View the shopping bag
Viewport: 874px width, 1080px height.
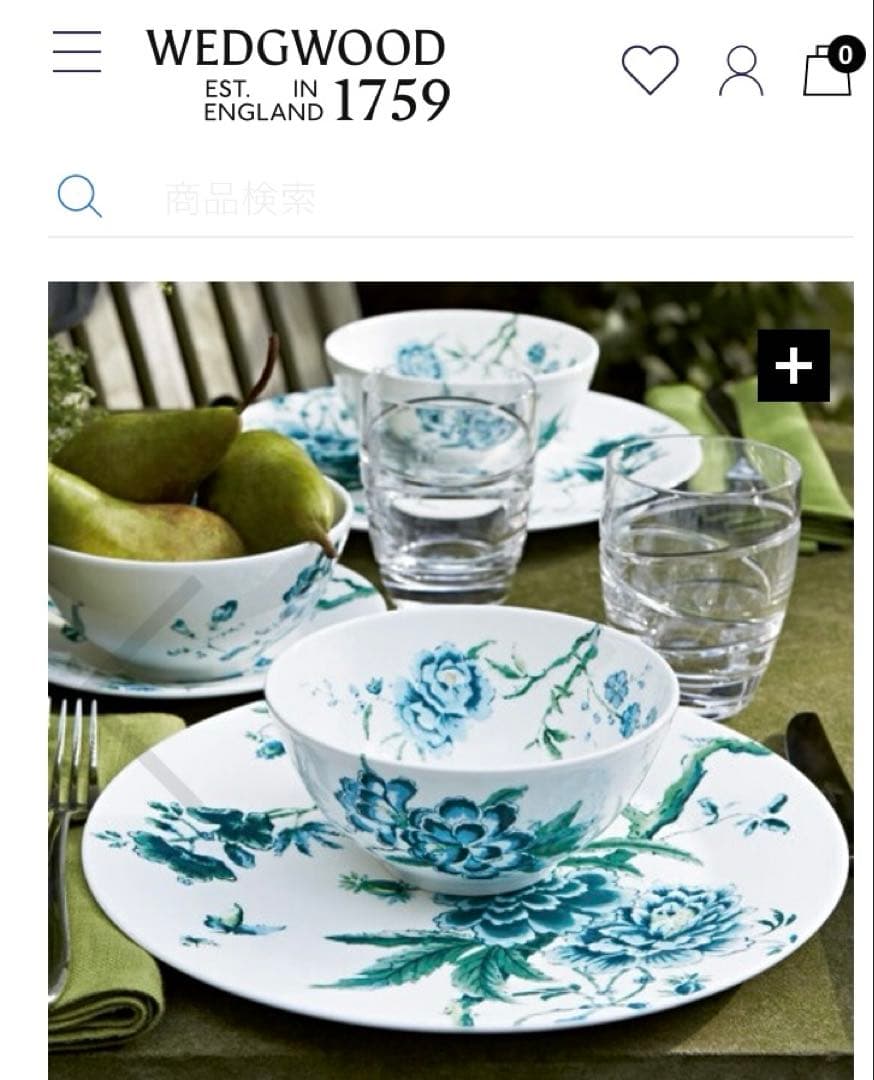pos(830,68)
